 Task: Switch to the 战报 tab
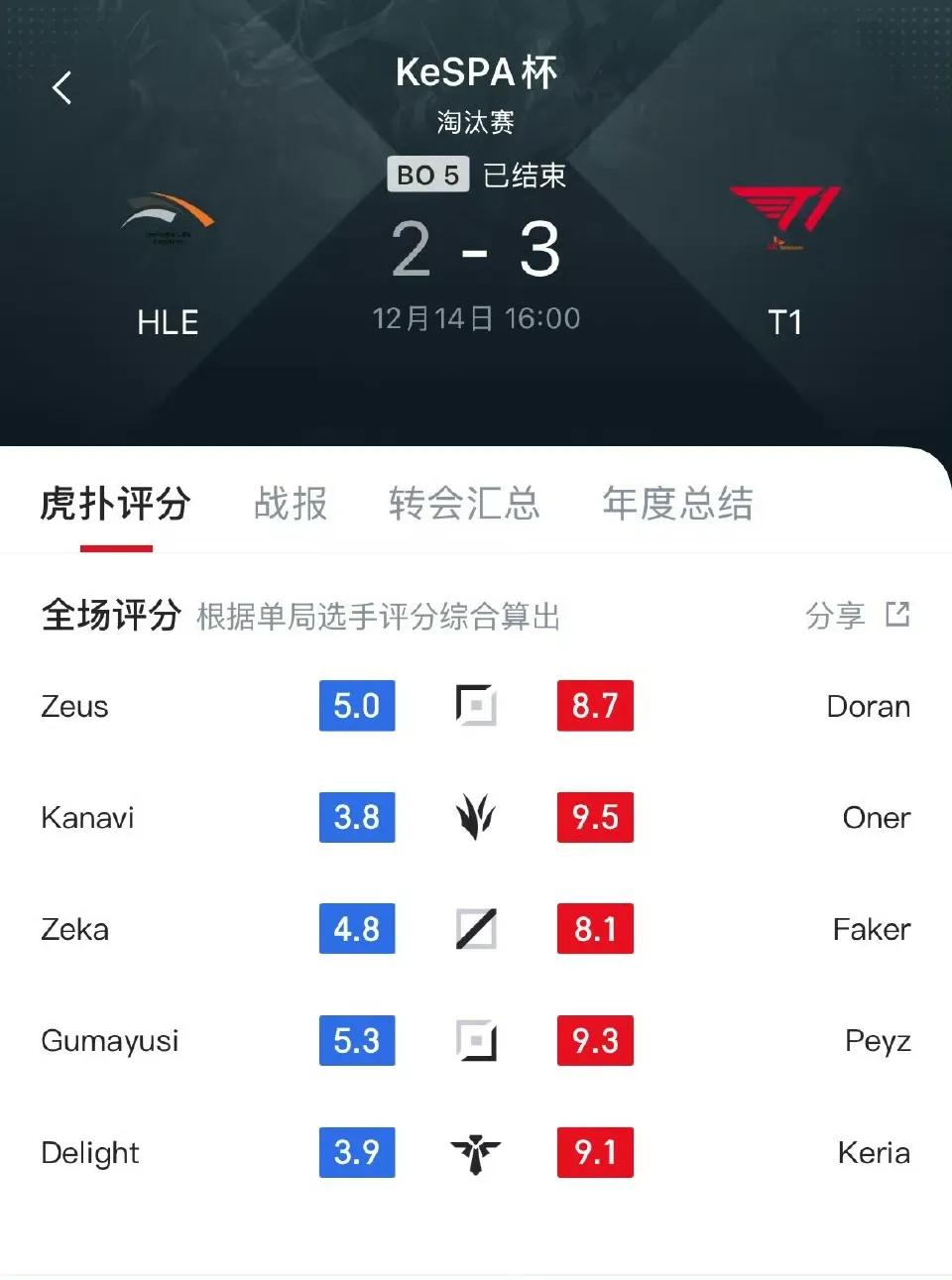click(291, 504)
